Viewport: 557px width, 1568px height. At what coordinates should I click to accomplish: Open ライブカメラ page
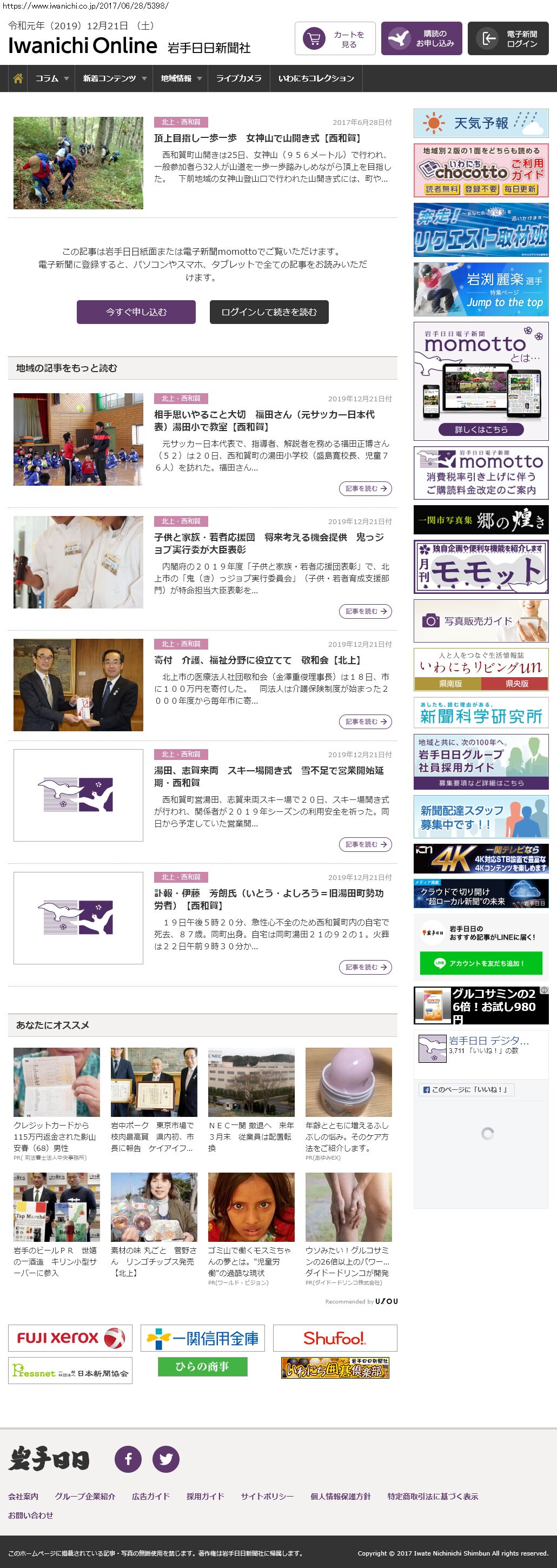tap(238, 78)
